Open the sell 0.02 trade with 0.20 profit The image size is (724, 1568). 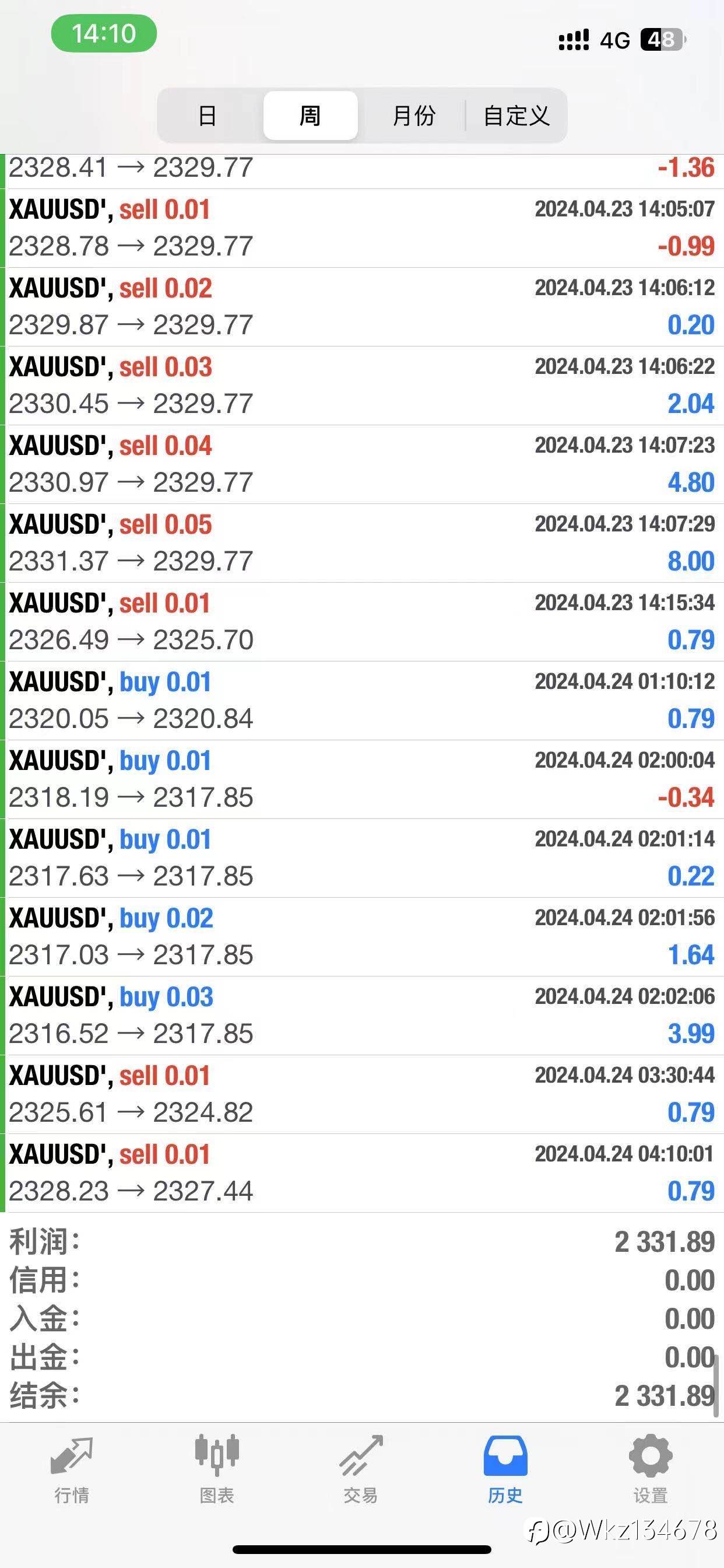(362, 307)
